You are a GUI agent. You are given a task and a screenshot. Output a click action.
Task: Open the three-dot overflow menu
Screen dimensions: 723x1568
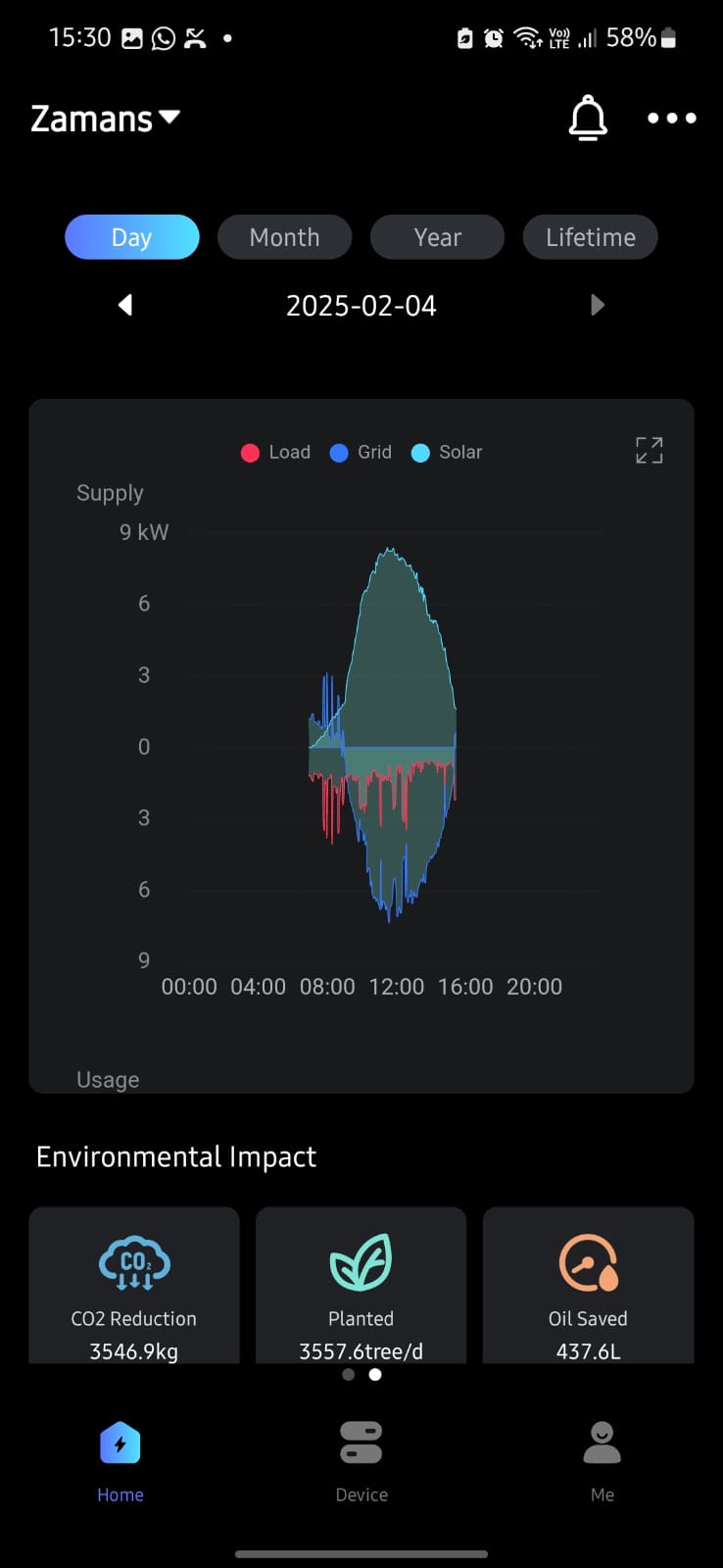[x=672, y=119]
